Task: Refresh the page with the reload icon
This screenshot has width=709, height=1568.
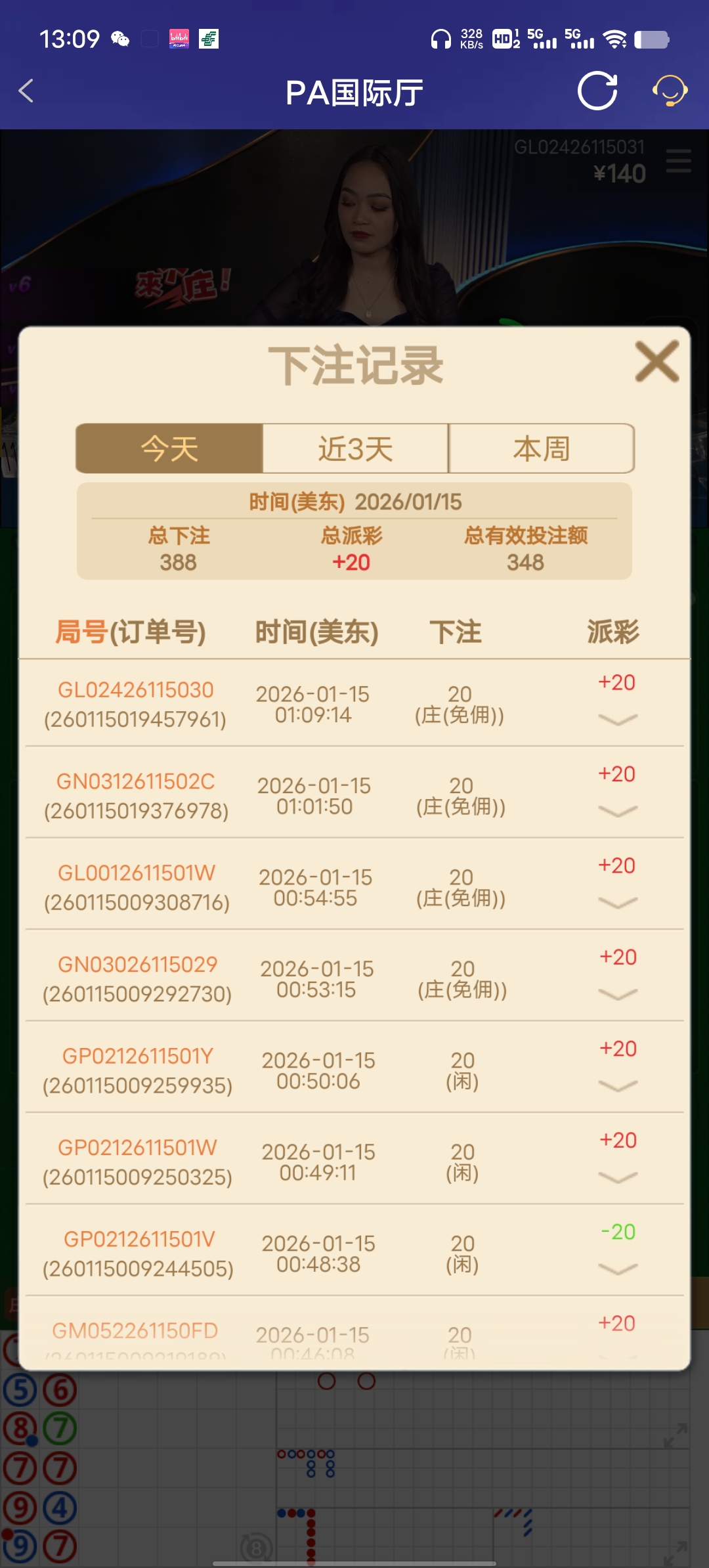Action: pos(597,92)
